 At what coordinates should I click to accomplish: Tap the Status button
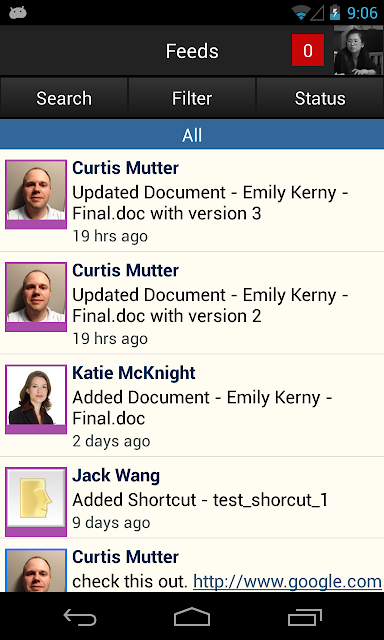[320, 98]
